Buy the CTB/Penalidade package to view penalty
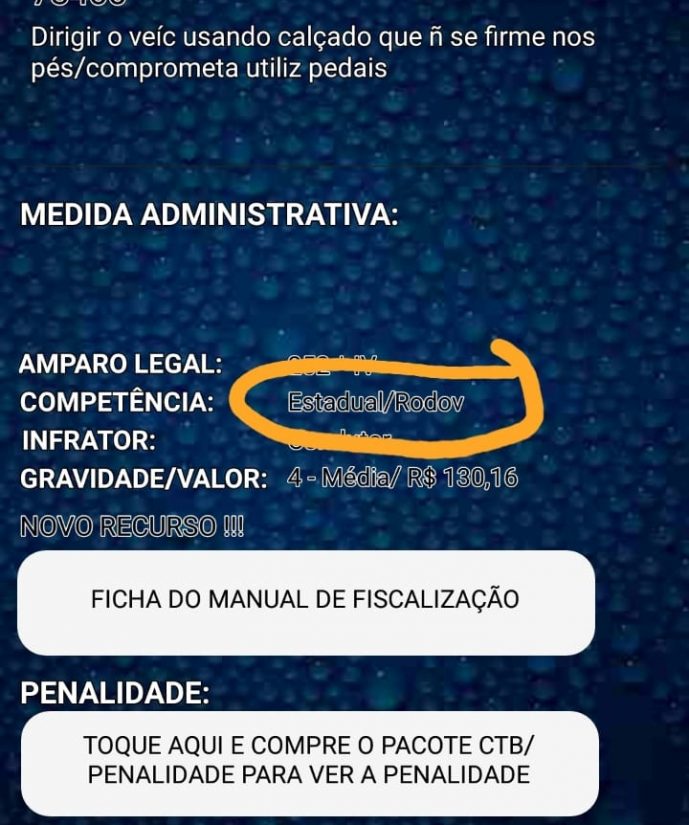This screenshot has width=689, height=825. [x=309, y=761]
